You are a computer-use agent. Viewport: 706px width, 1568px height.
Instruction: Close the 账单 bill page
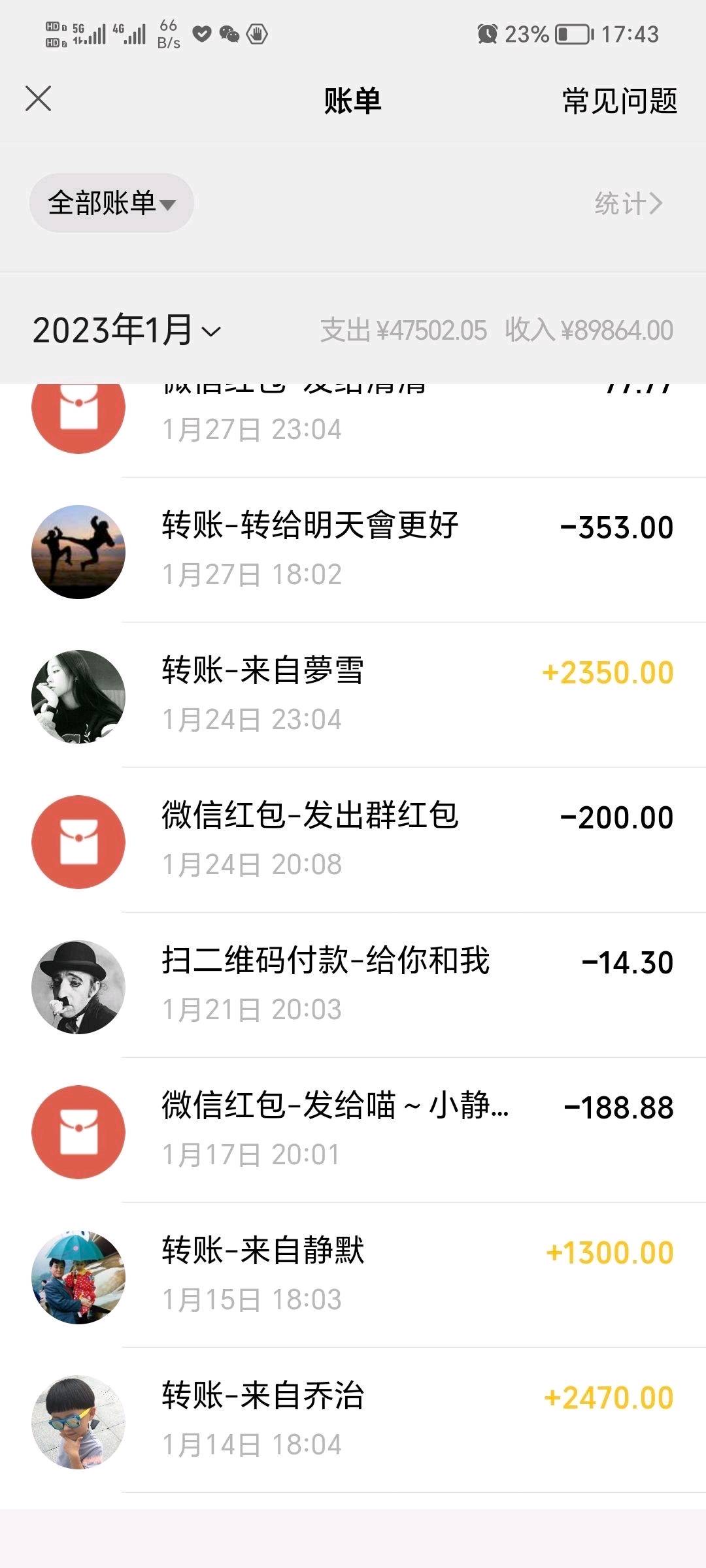(x=38, y=99)
